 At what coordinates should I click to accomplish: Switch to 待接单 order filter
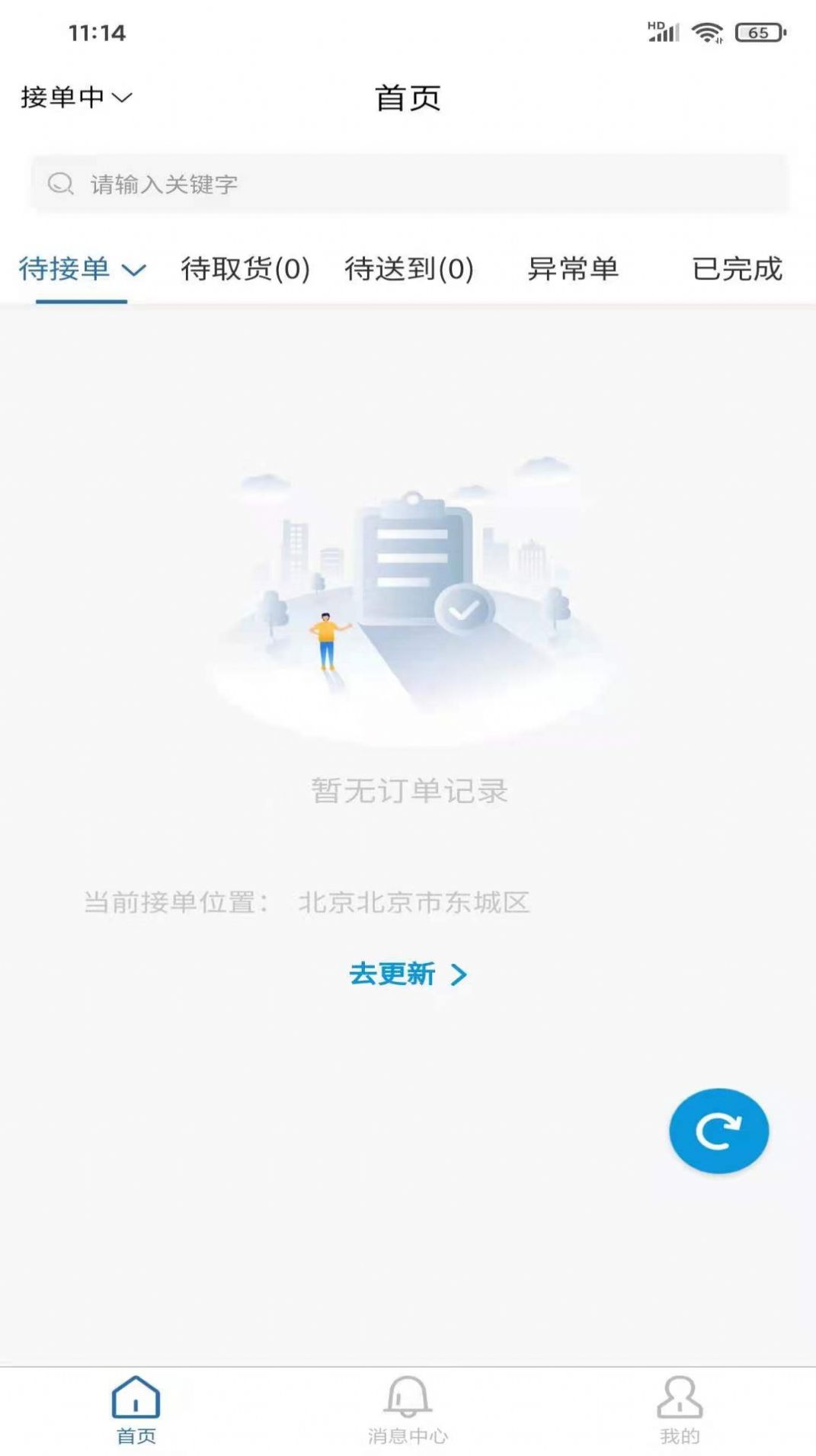65,268
